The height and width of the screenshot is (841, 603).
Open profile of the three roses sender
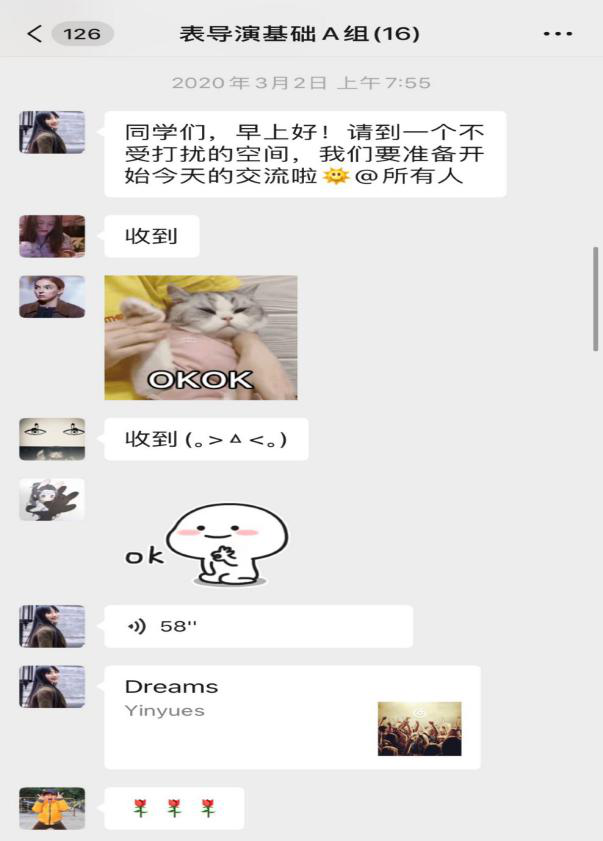(52, 808)
